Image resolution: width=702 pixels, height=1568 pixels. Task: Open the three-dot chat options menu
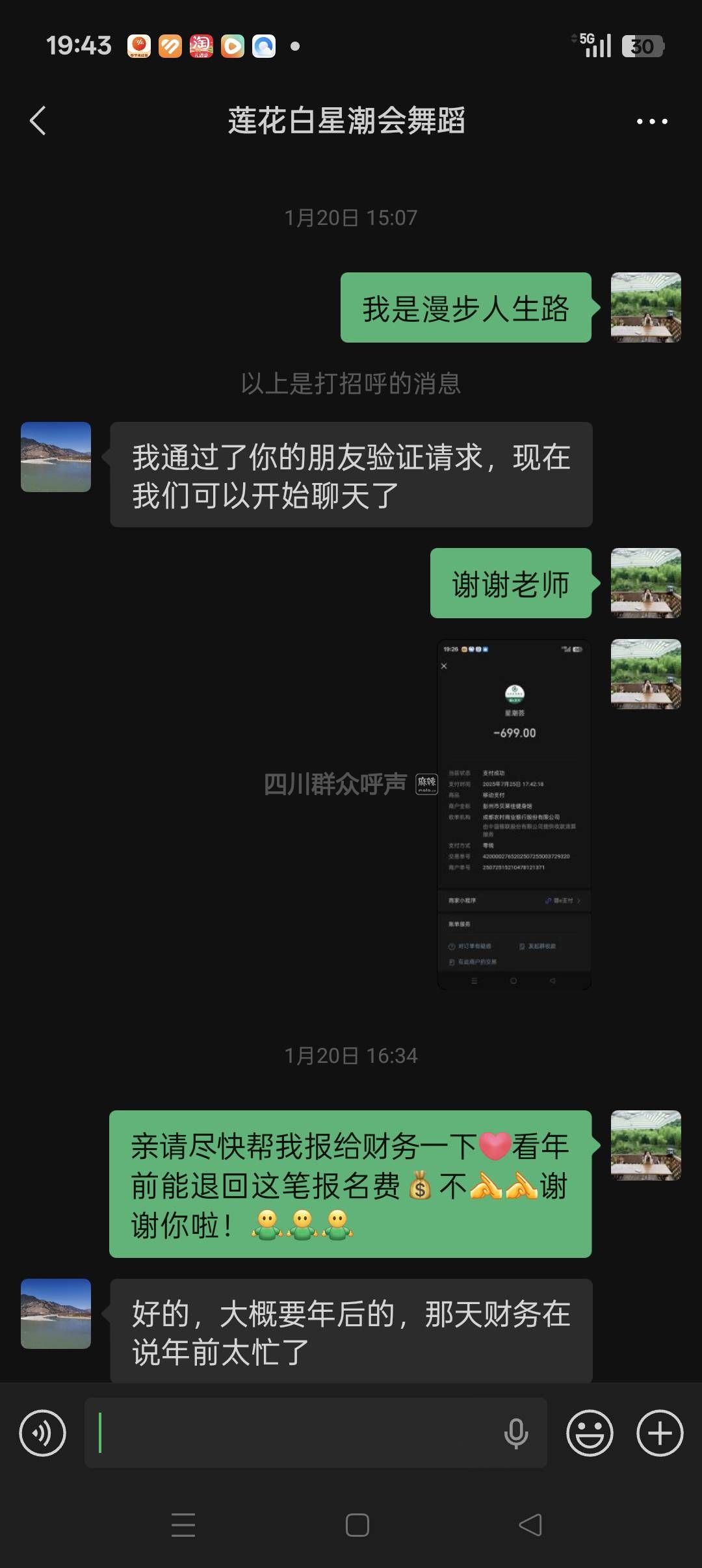(651, 122)
